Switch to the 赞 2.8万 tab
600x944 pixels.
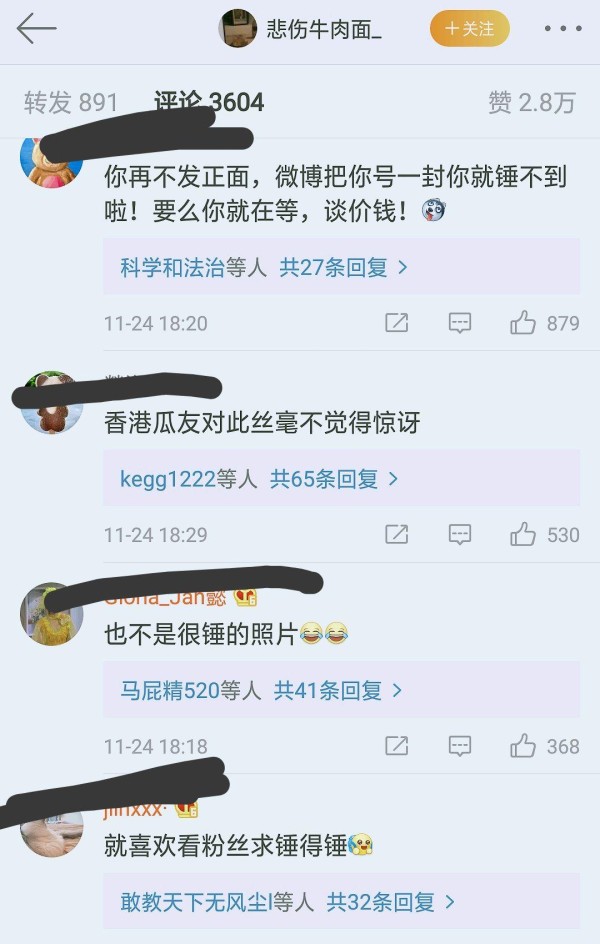click(531, 102)
